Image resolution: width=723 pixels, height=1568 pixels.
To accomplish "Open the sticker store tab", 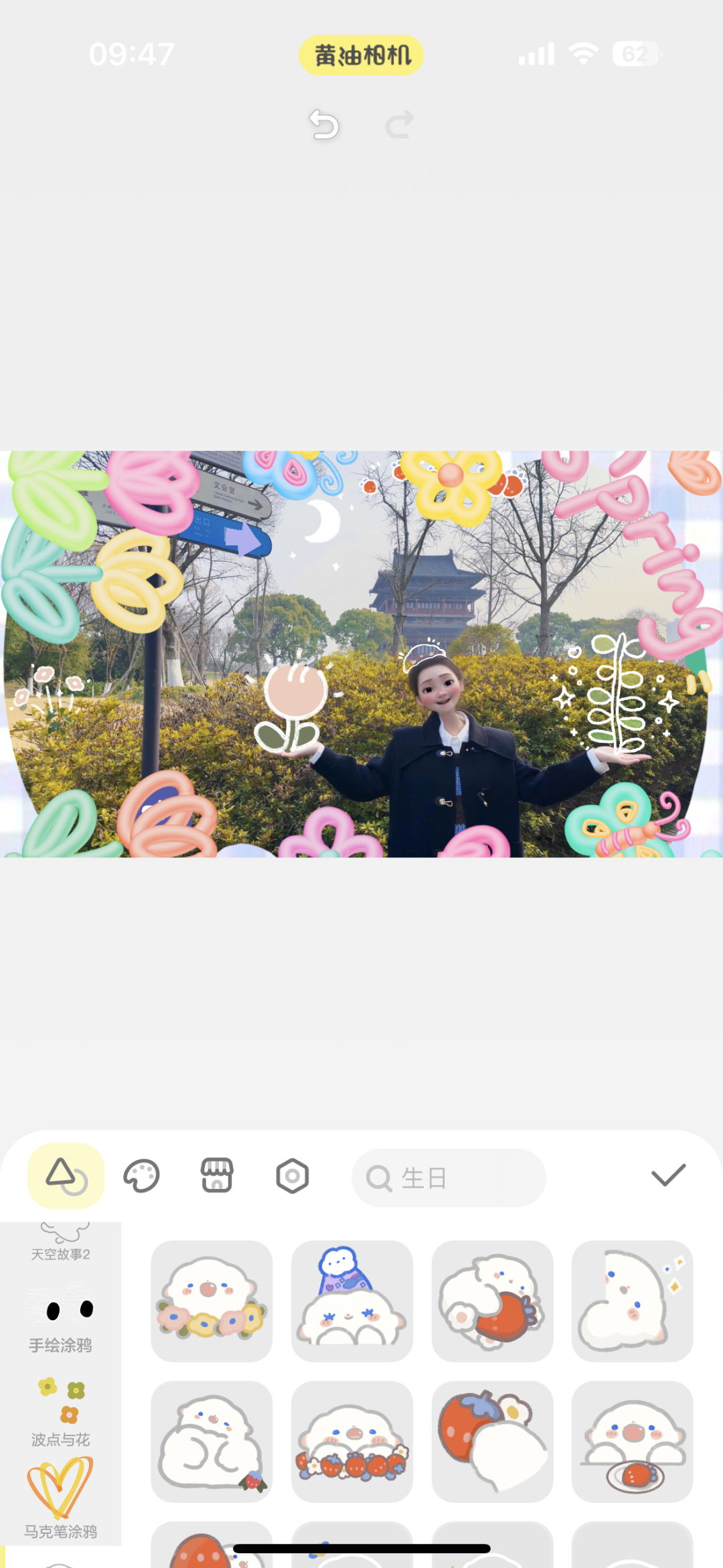I will pos(217,1175).
